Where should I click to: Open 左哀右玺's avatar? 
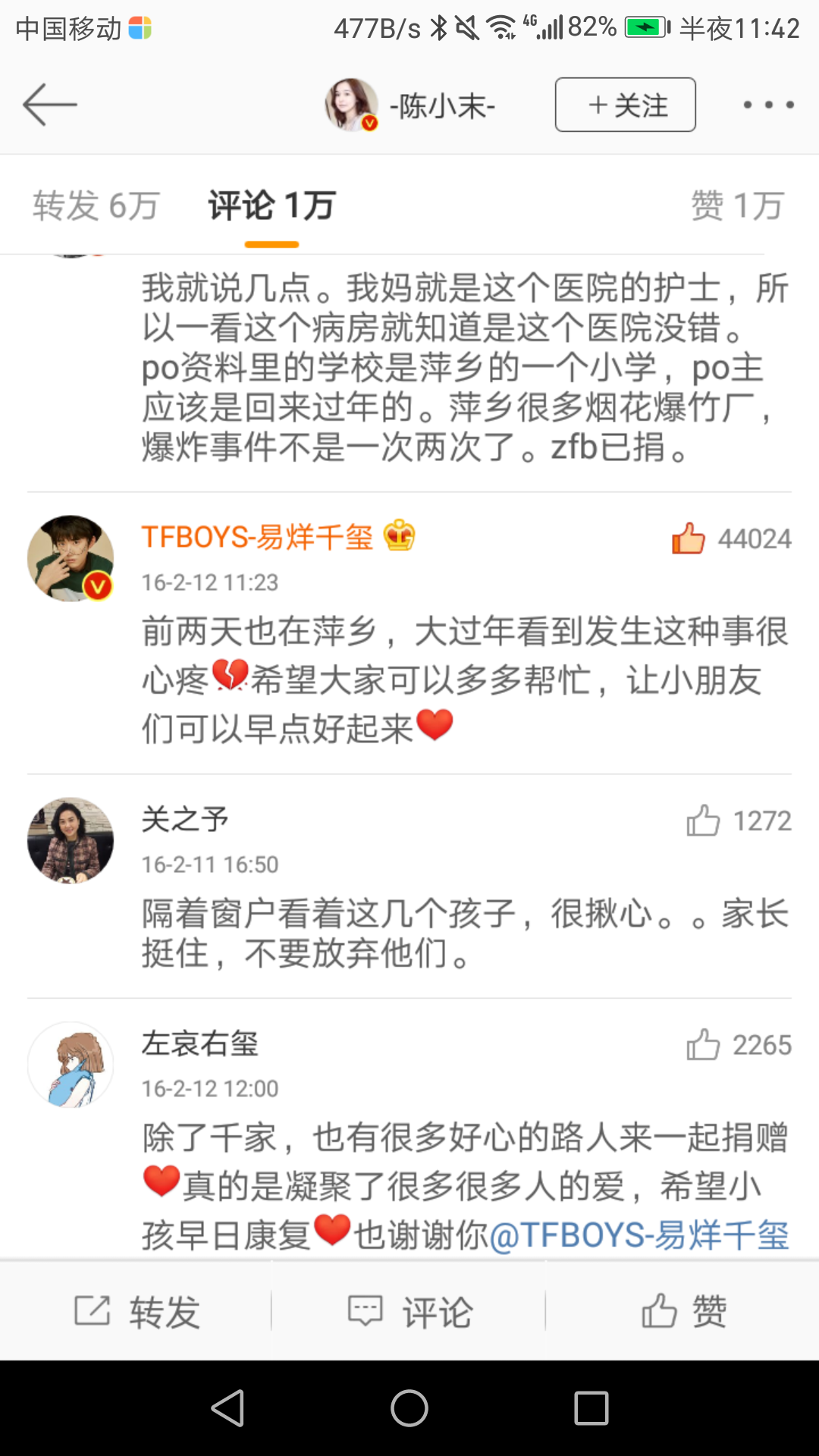[x=71, y=1065]
